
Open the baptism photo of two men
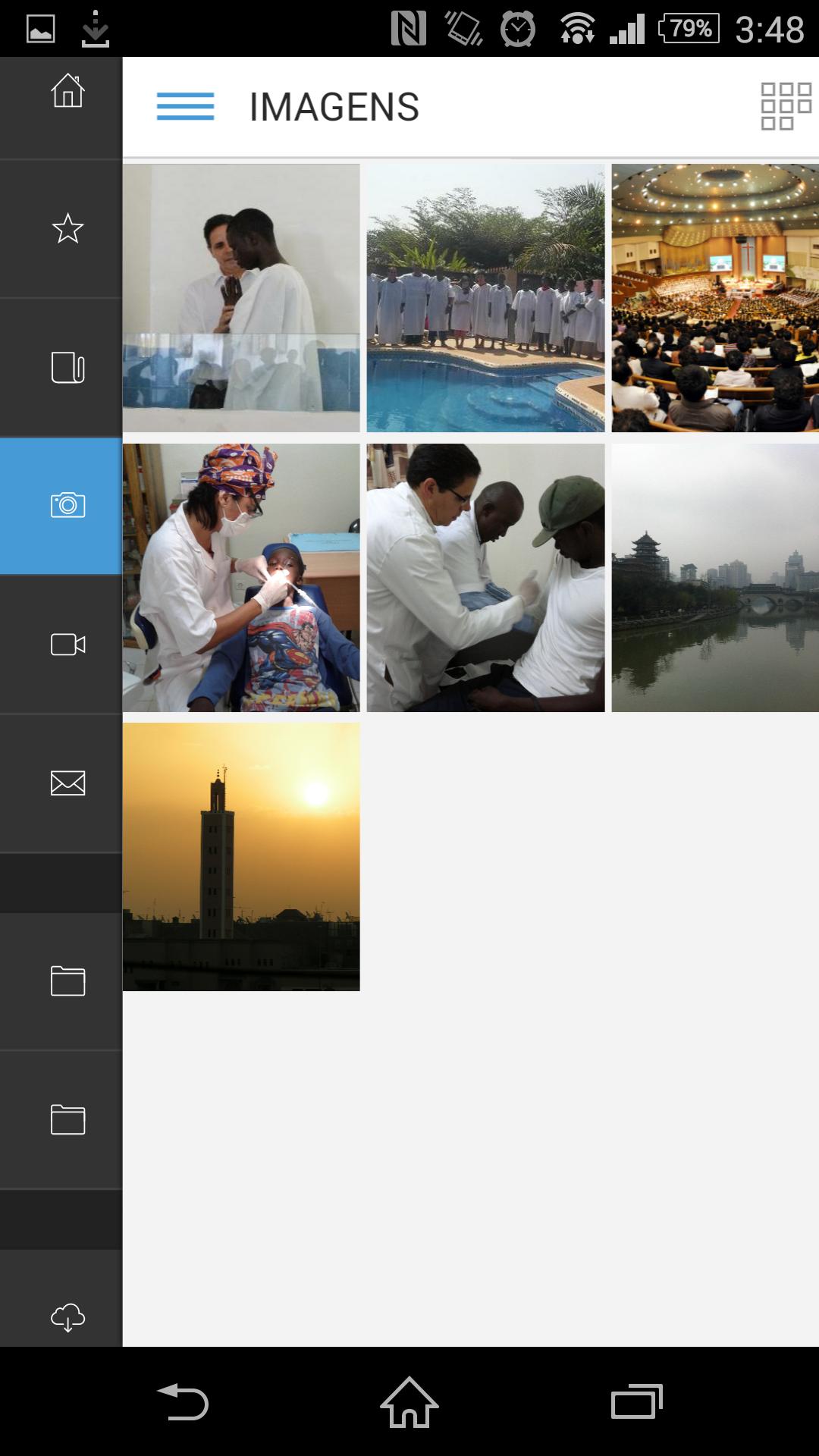(241, 298)
